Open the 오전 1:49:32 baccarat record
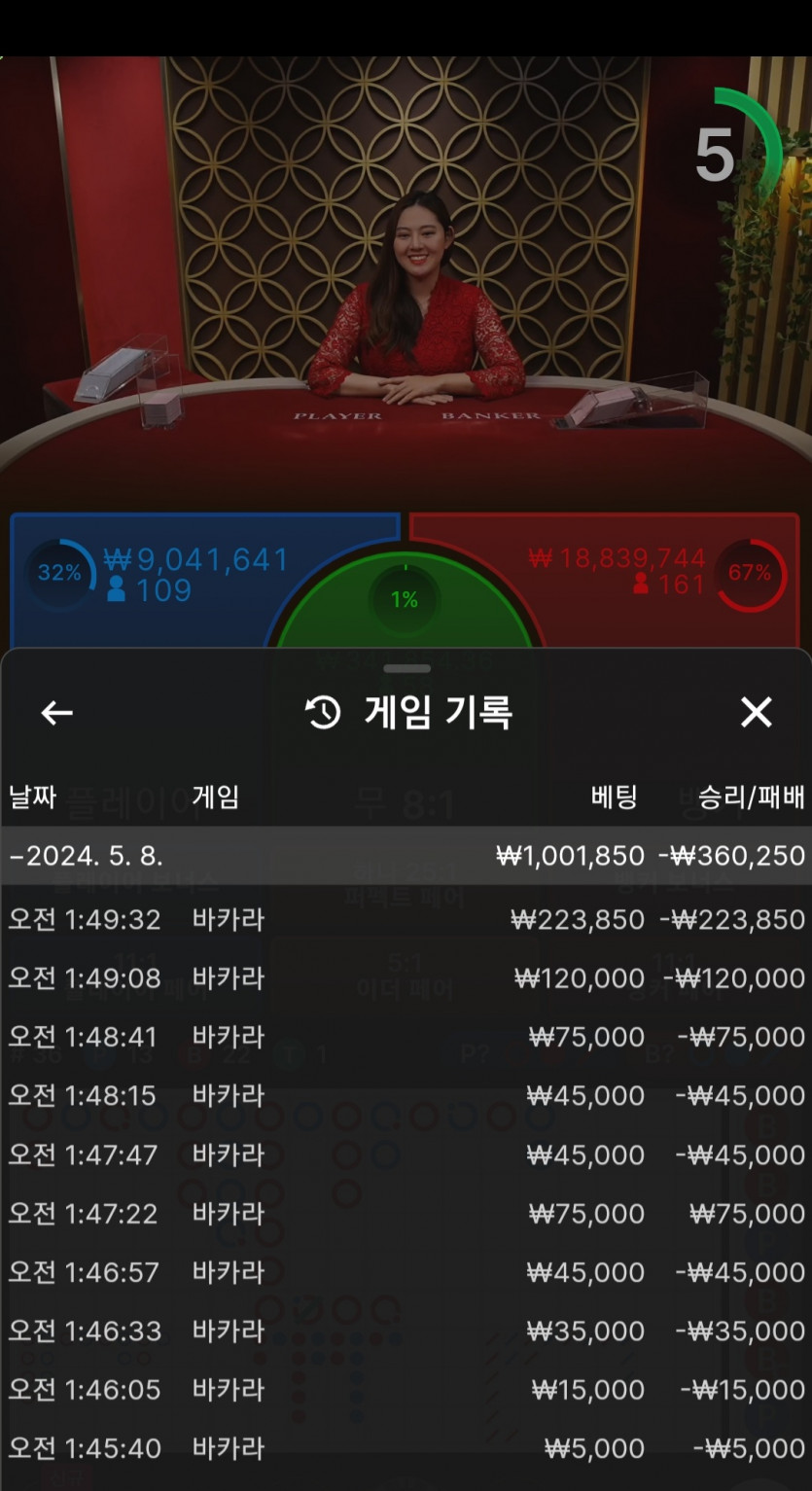This screenshot has width=812, height=1491. pyautogui.click(x=406, y=919)
